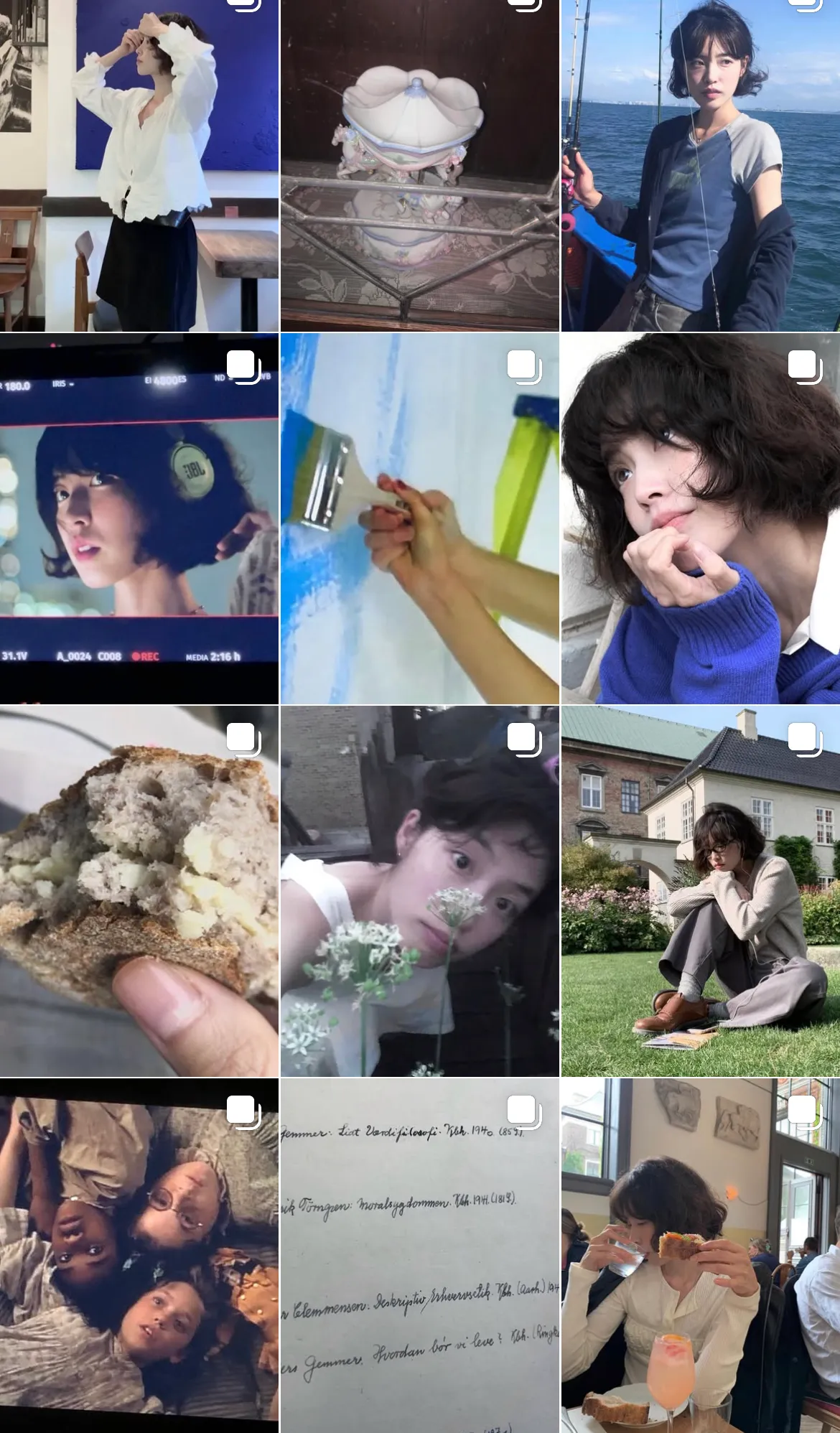The image size is (840, 1433).
Task: Open the handwritten Danish notes post
Action: pos(420,1256)
